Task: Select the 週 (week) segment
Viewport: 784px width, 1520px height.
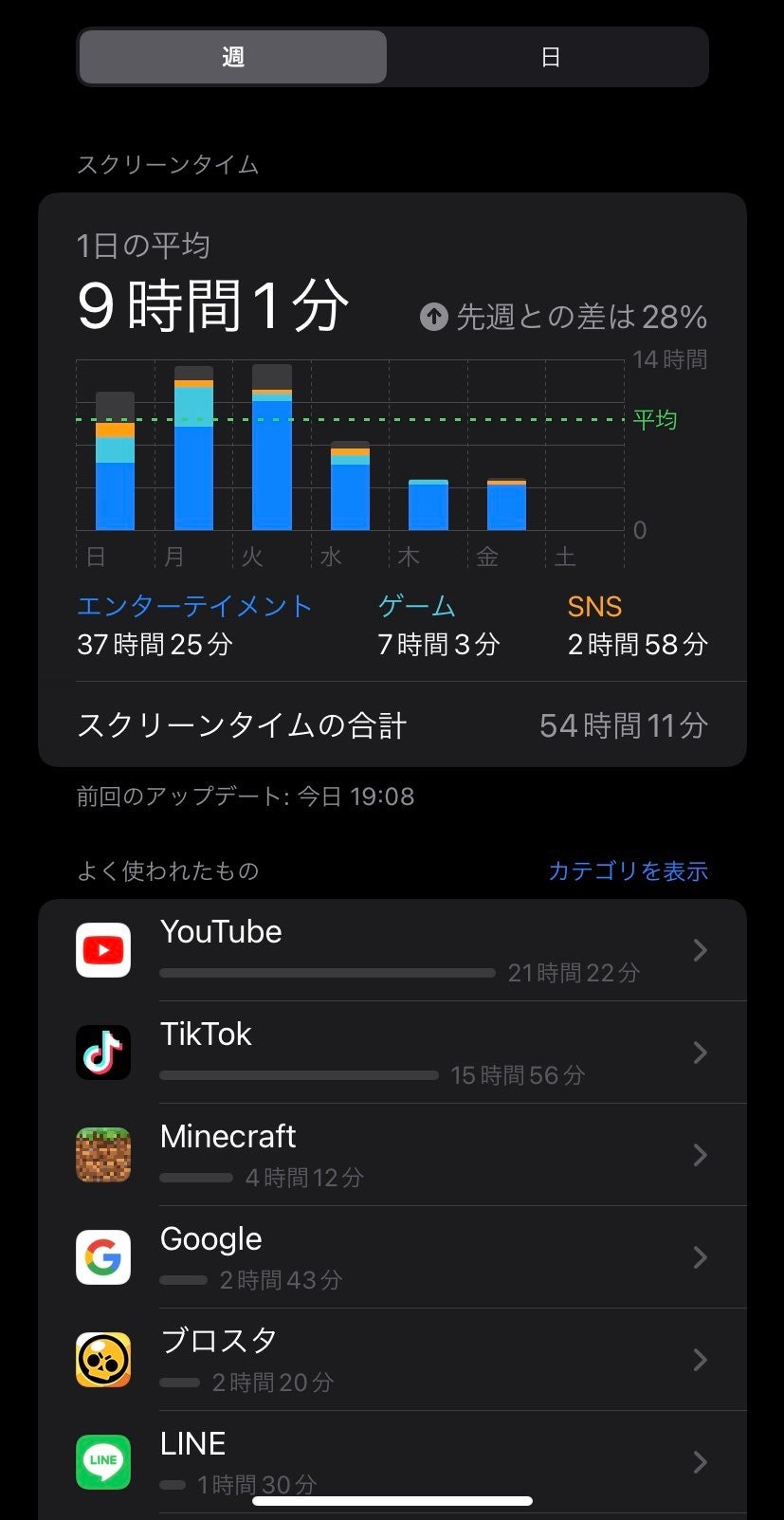Action: (233, 58)
